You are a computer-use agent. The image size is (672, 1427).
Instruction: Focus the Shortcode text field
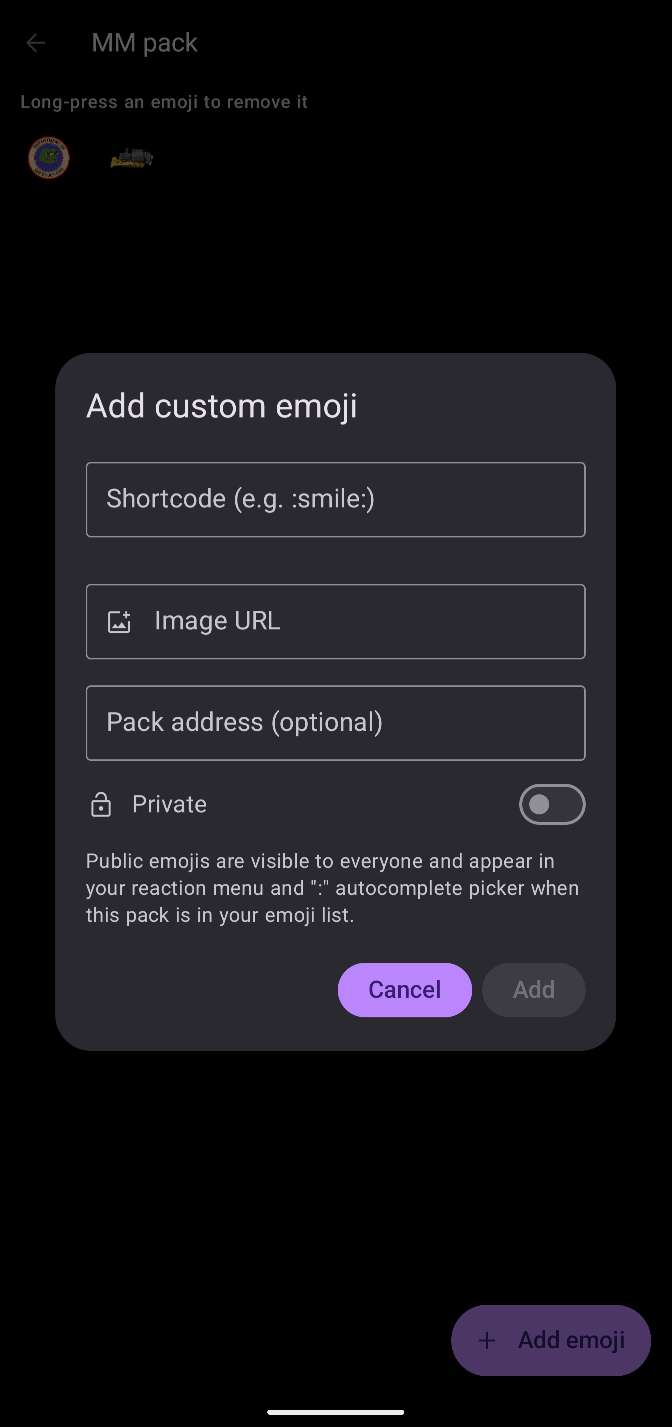pyautogui.click(x=335, y=499)
